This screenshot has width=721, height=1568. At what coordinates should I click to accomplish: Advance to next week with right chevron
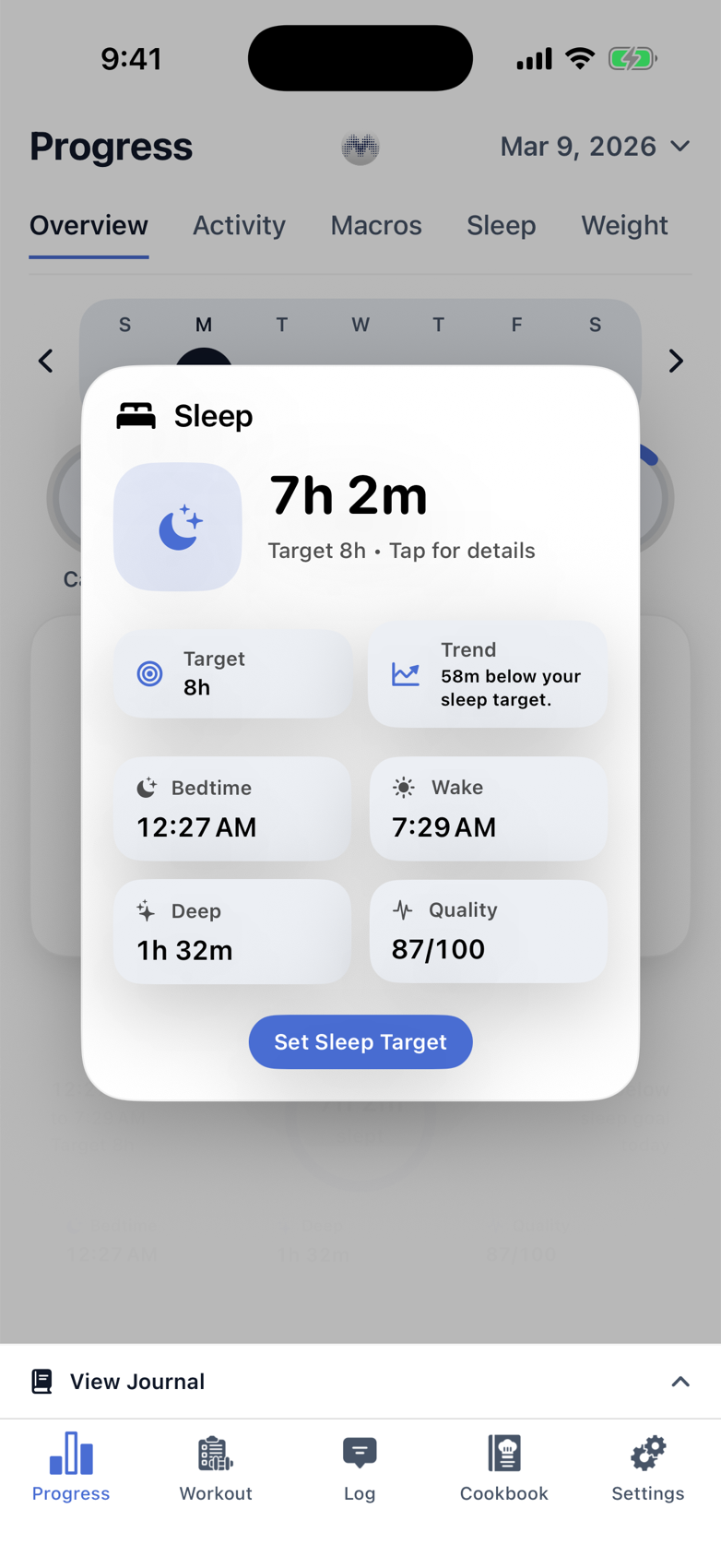click(x=676, y=361)
